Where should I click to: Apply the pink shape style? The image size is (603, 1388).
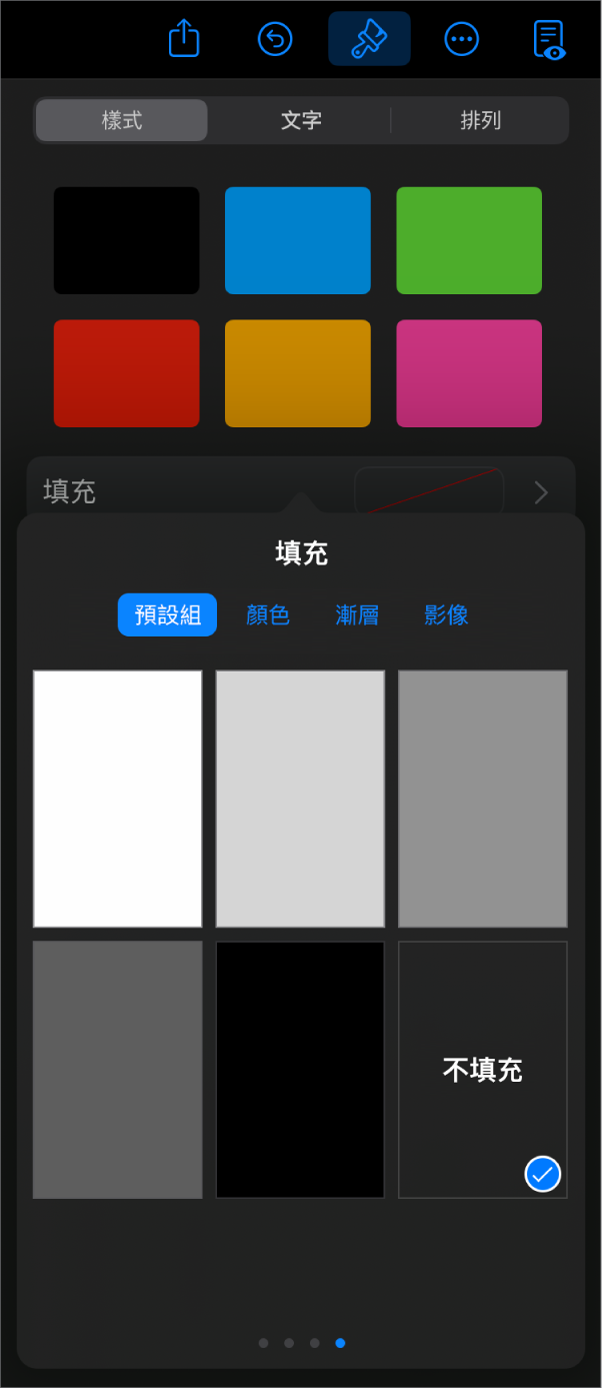pos(469,373)
